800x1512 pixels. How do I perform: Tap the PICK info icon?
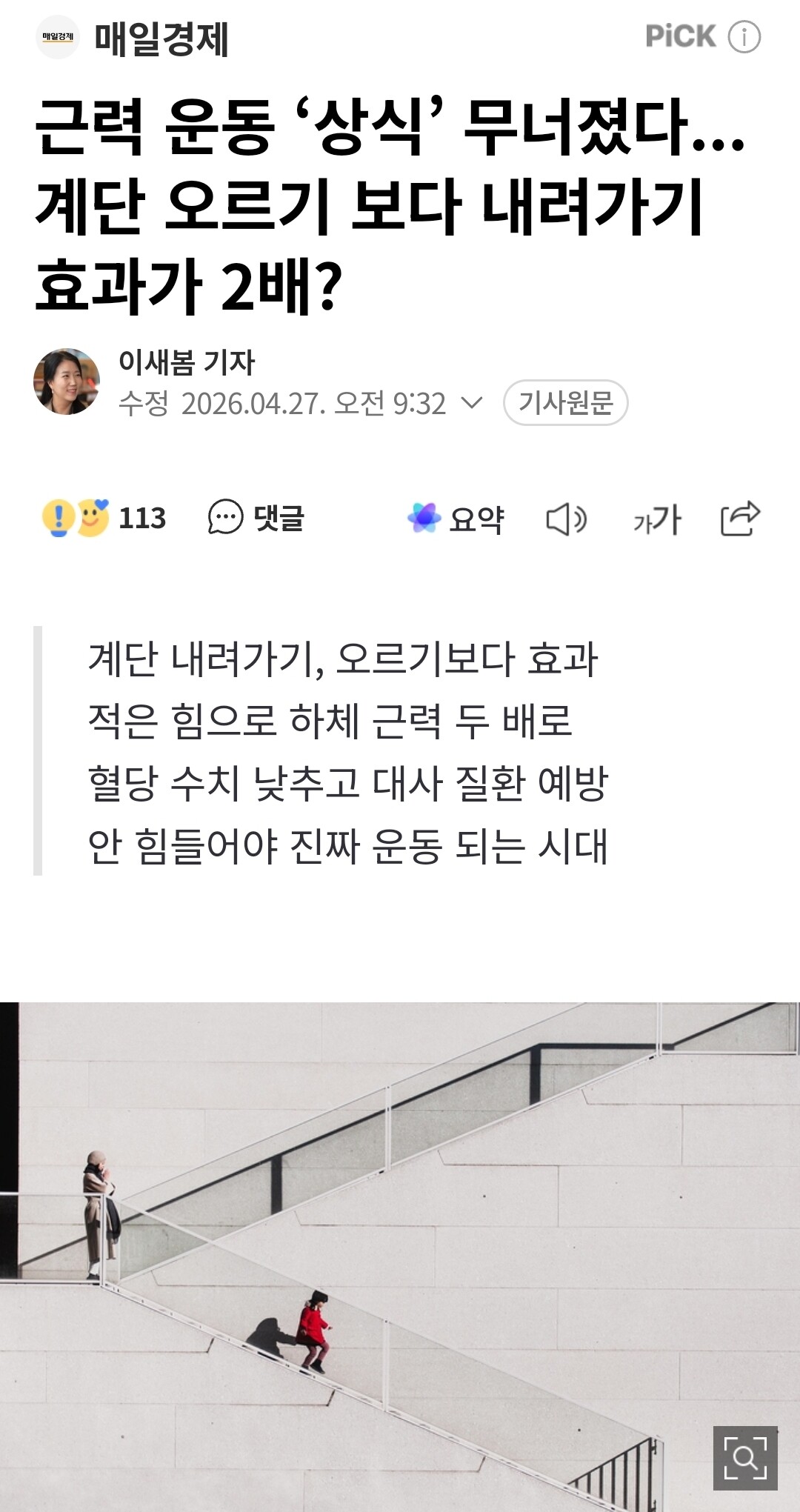[x=744, y=36]
